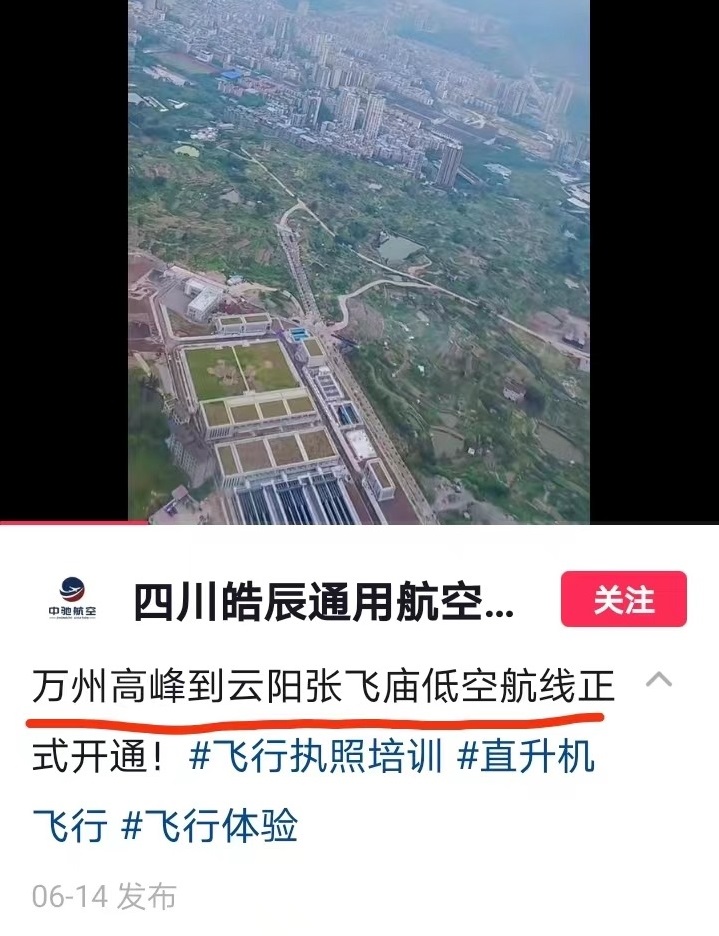Open the #直升机飞行 hashtag
The image size is (719, 936).
tap(525, 756)
